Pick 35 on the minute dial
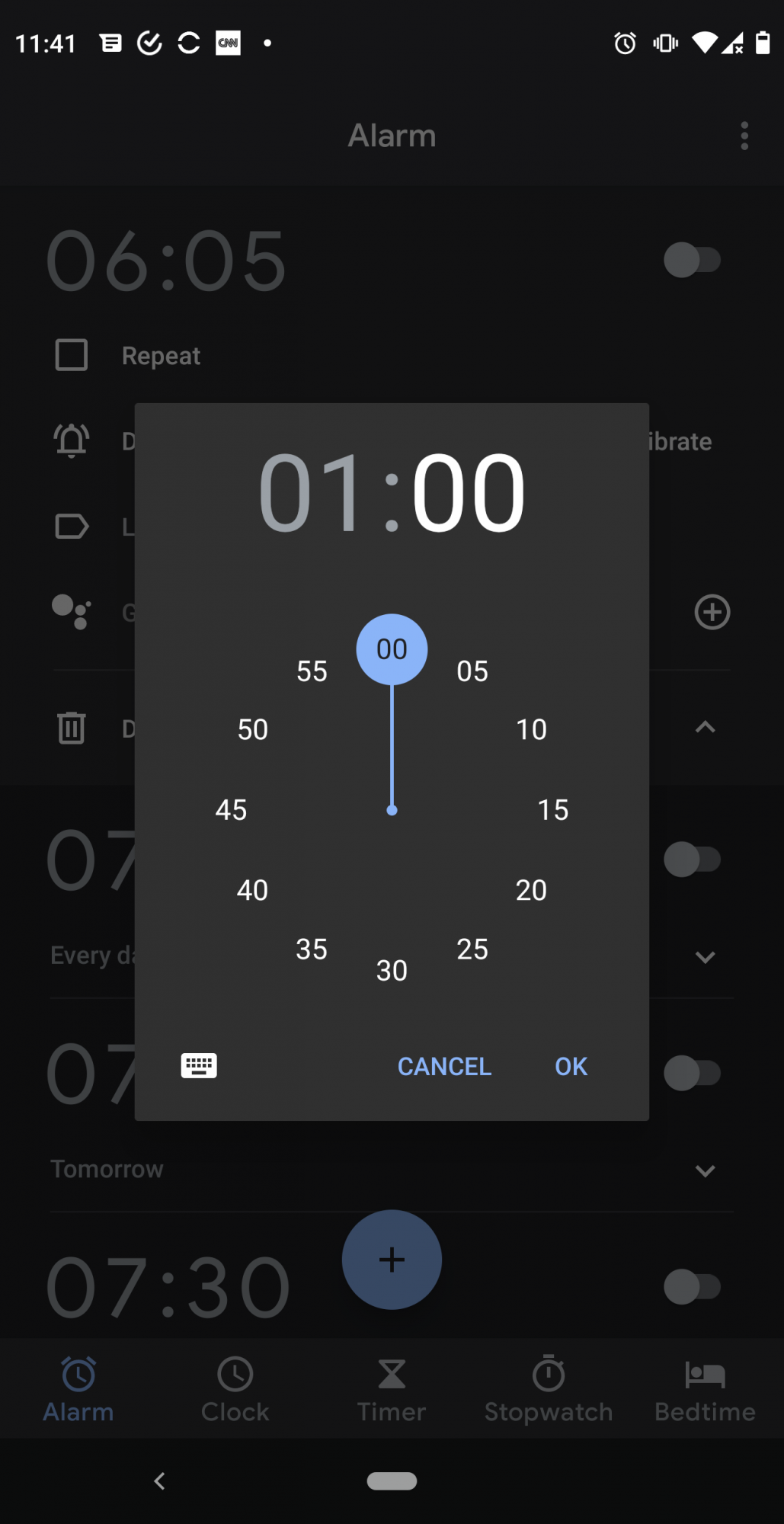 coord(312,949)
